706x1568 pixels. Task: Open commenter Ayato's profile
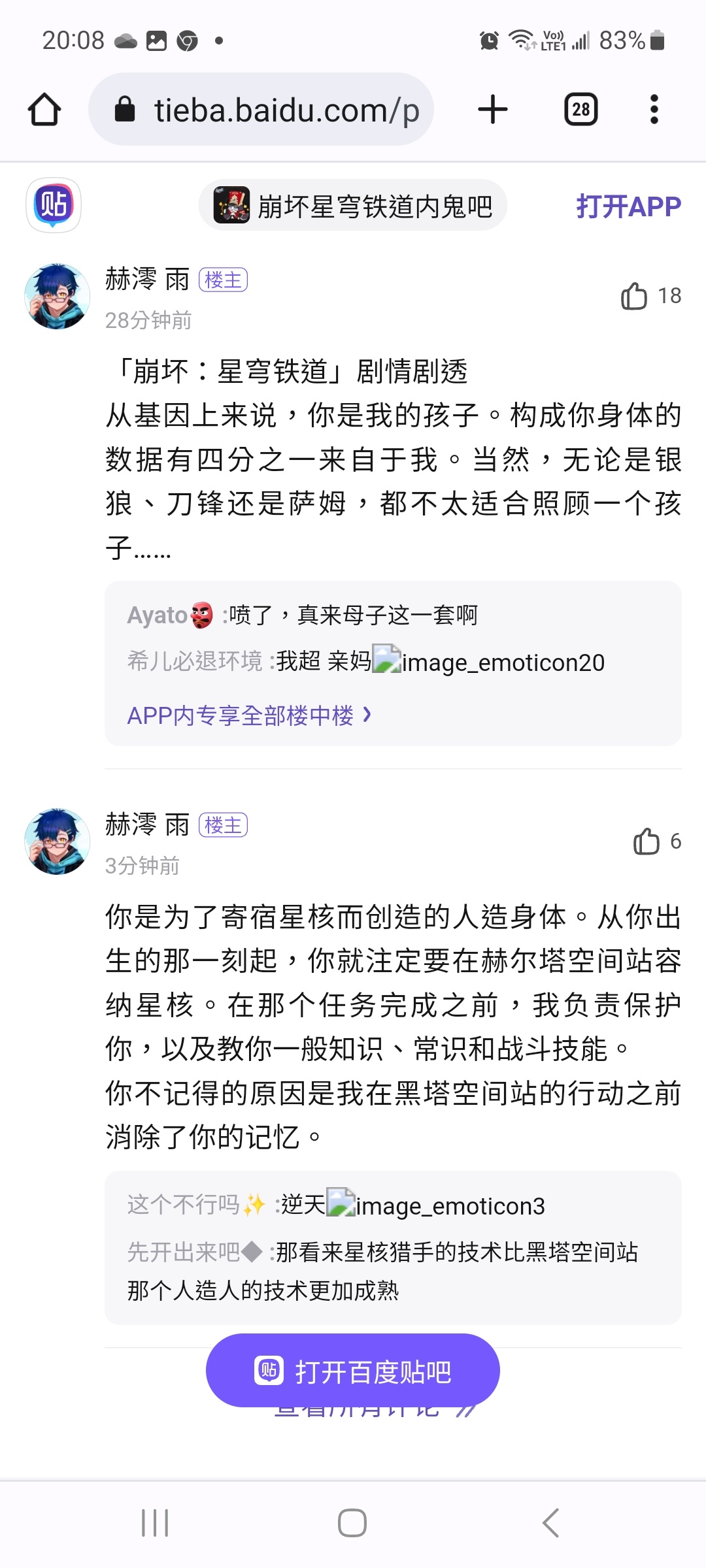point(158,615)
